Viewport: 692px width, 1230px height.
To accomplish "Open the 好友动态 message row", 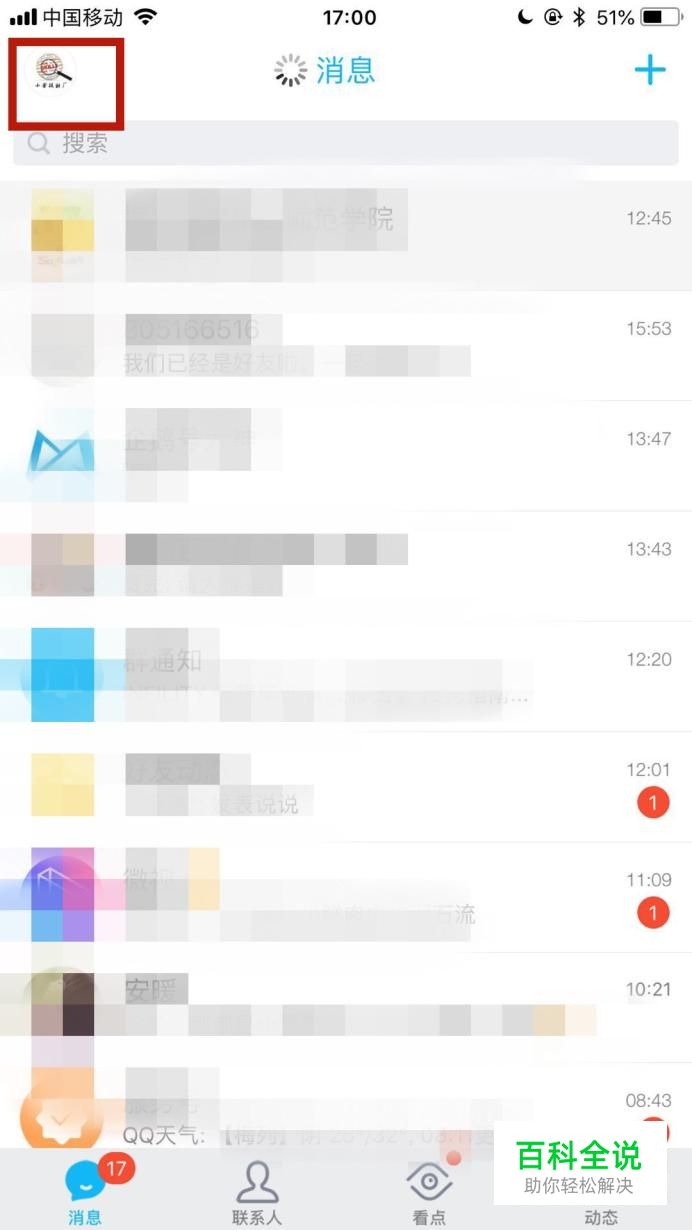I will [x=346, y=786].
